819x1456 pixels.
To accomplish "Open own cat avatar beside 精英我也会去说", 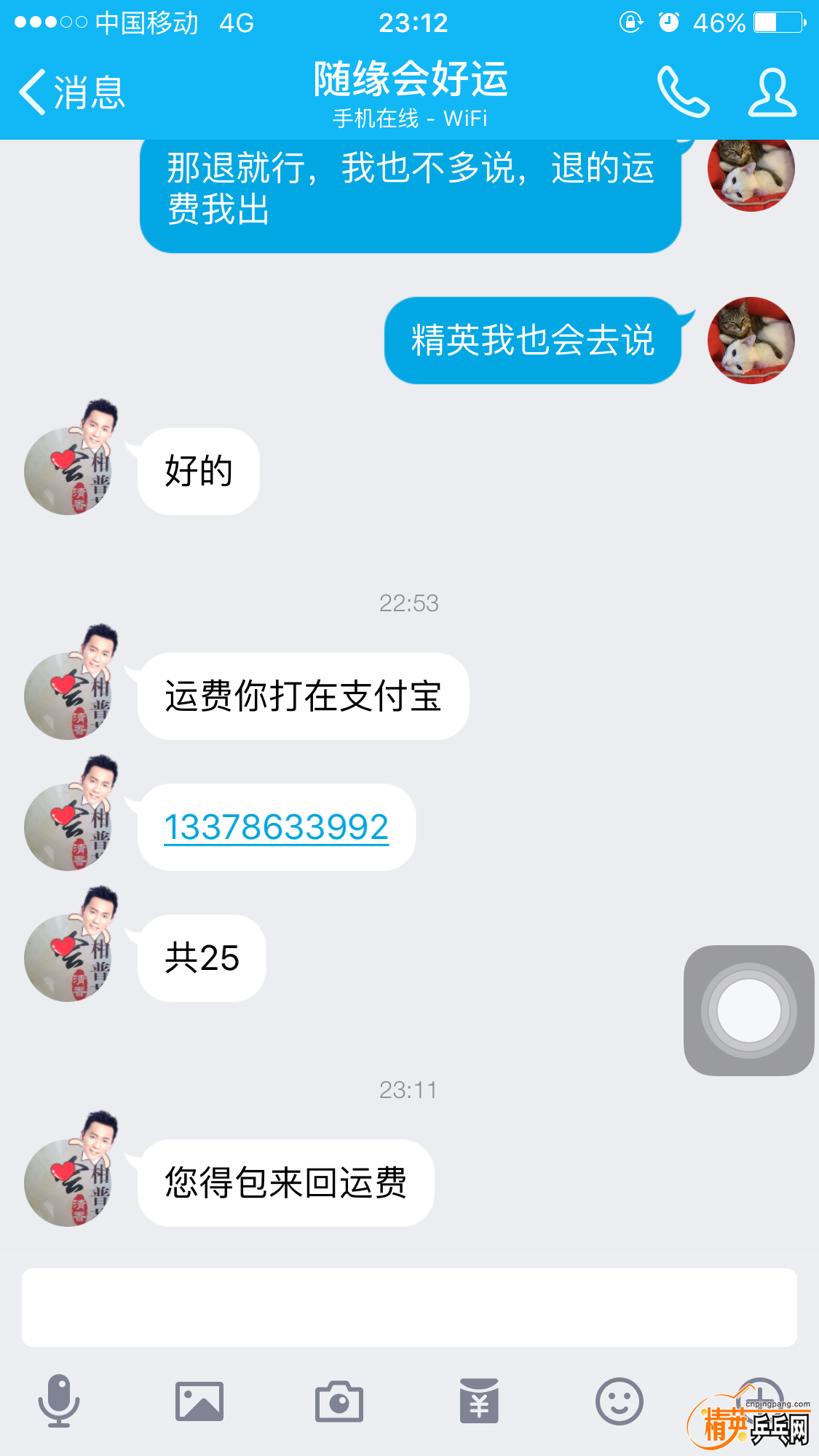I will [751, 340].
